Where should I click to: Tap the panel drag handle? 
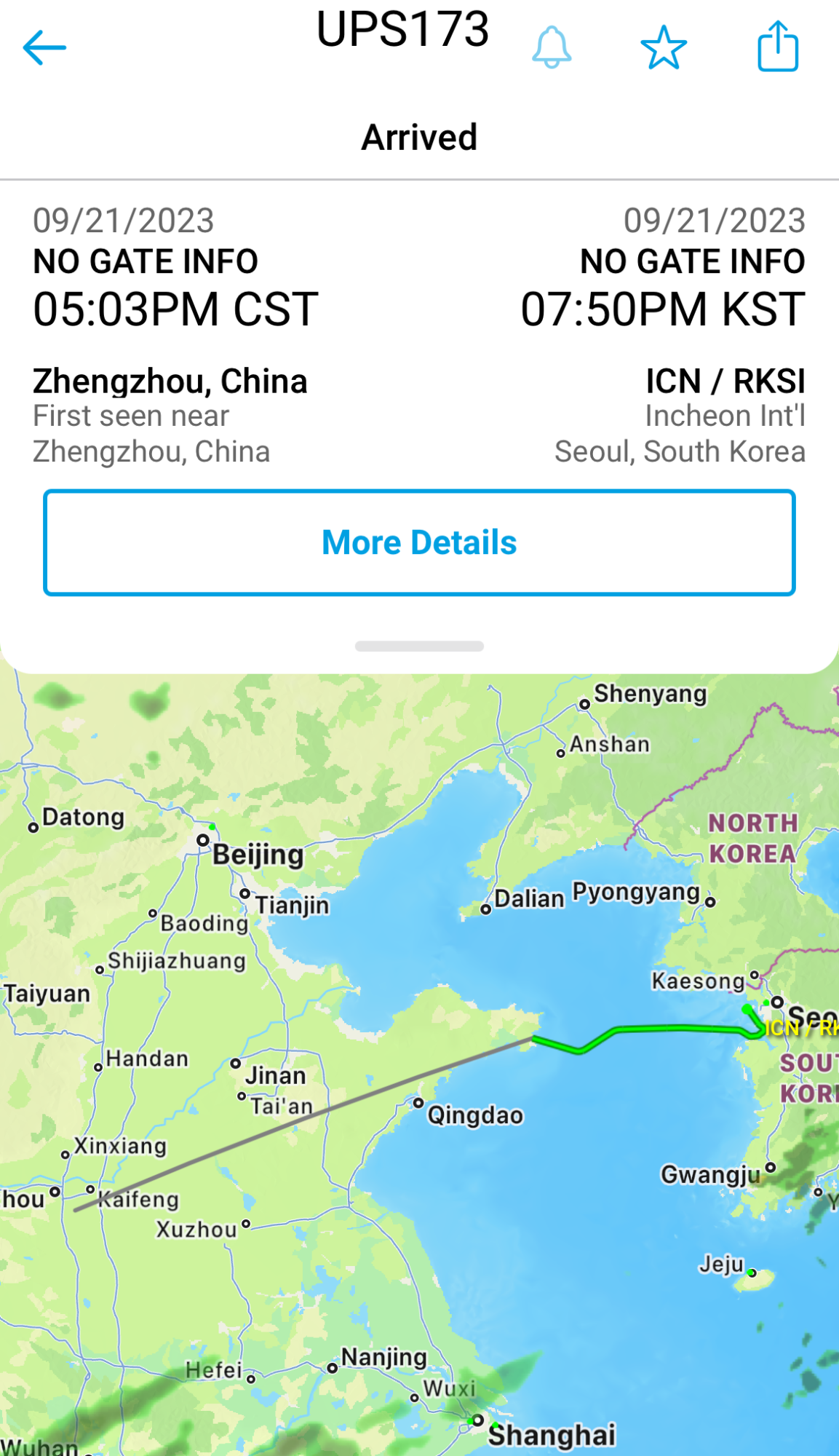(x=419, y=646)
